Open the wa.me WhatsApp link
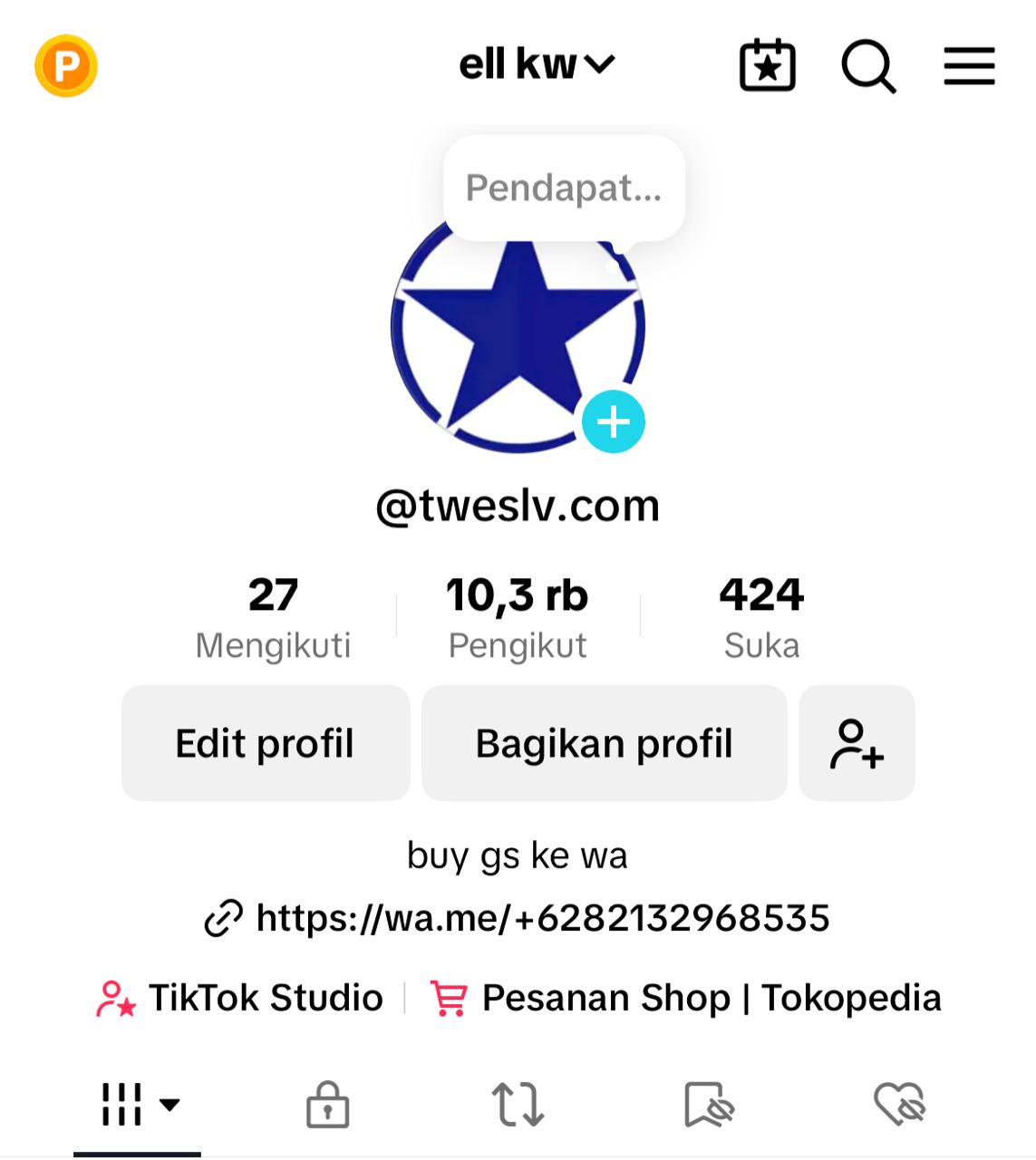The height and width of the screenshot is (1160, 1036). 542,918
